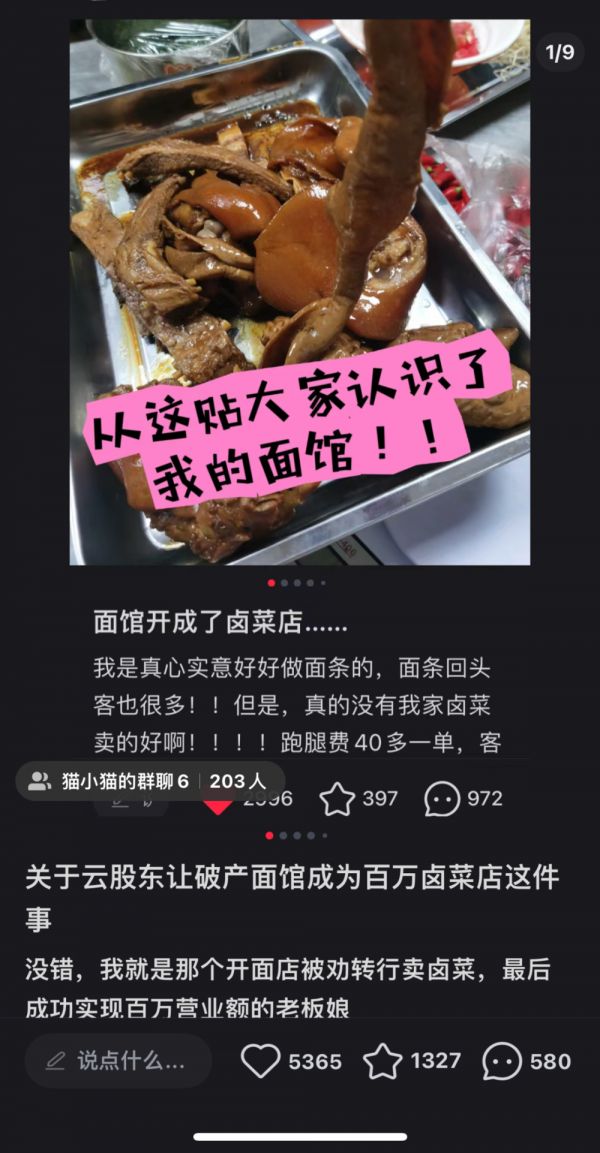Favorite the post with the 1327 star icon
600x1153 pixels.
click(382, 1061)
